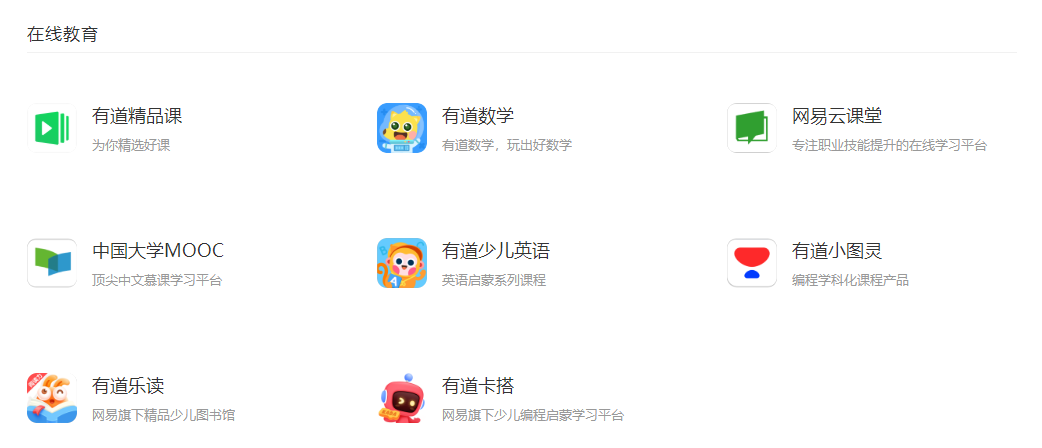
Task: Choose 有道乐读 children's library
Action: tap(127, 386)
